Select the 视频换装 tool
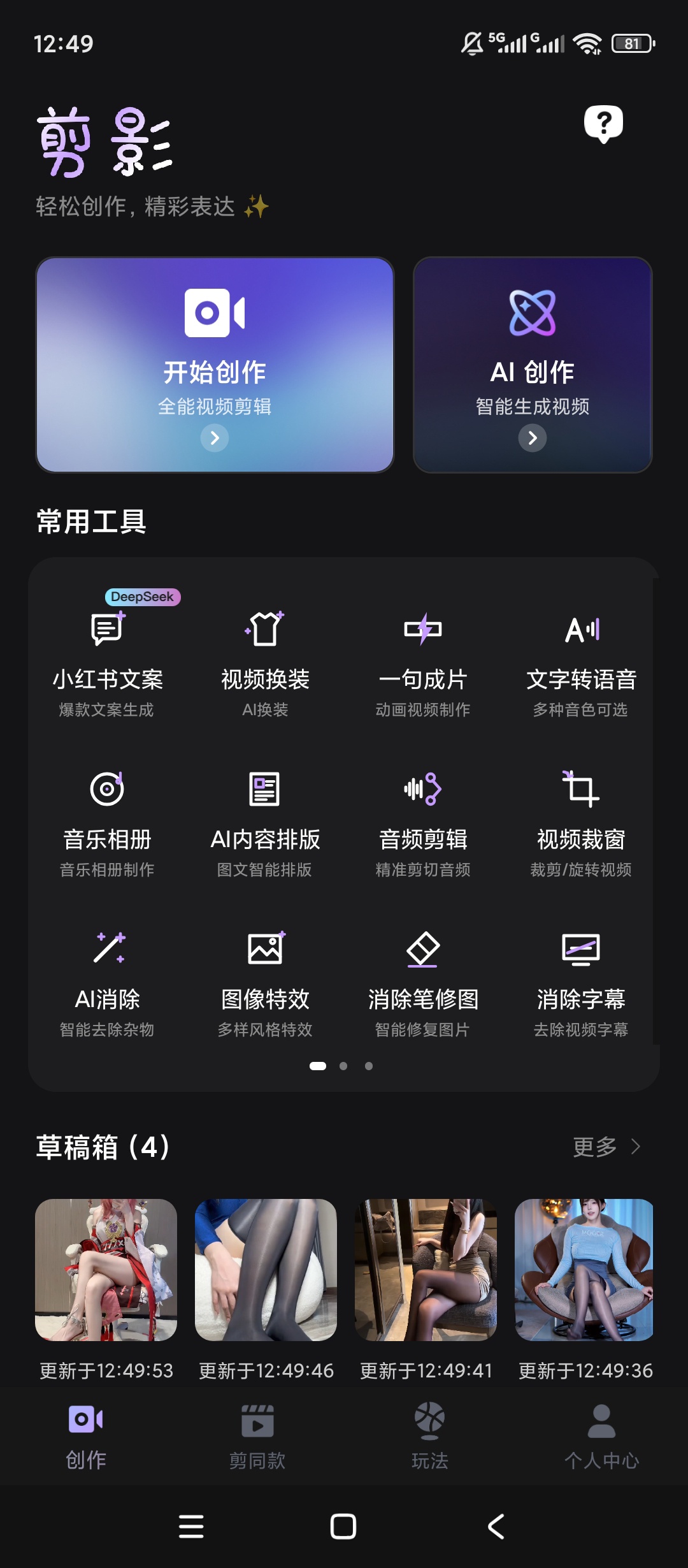688x1568 pixels. point(265,663)
